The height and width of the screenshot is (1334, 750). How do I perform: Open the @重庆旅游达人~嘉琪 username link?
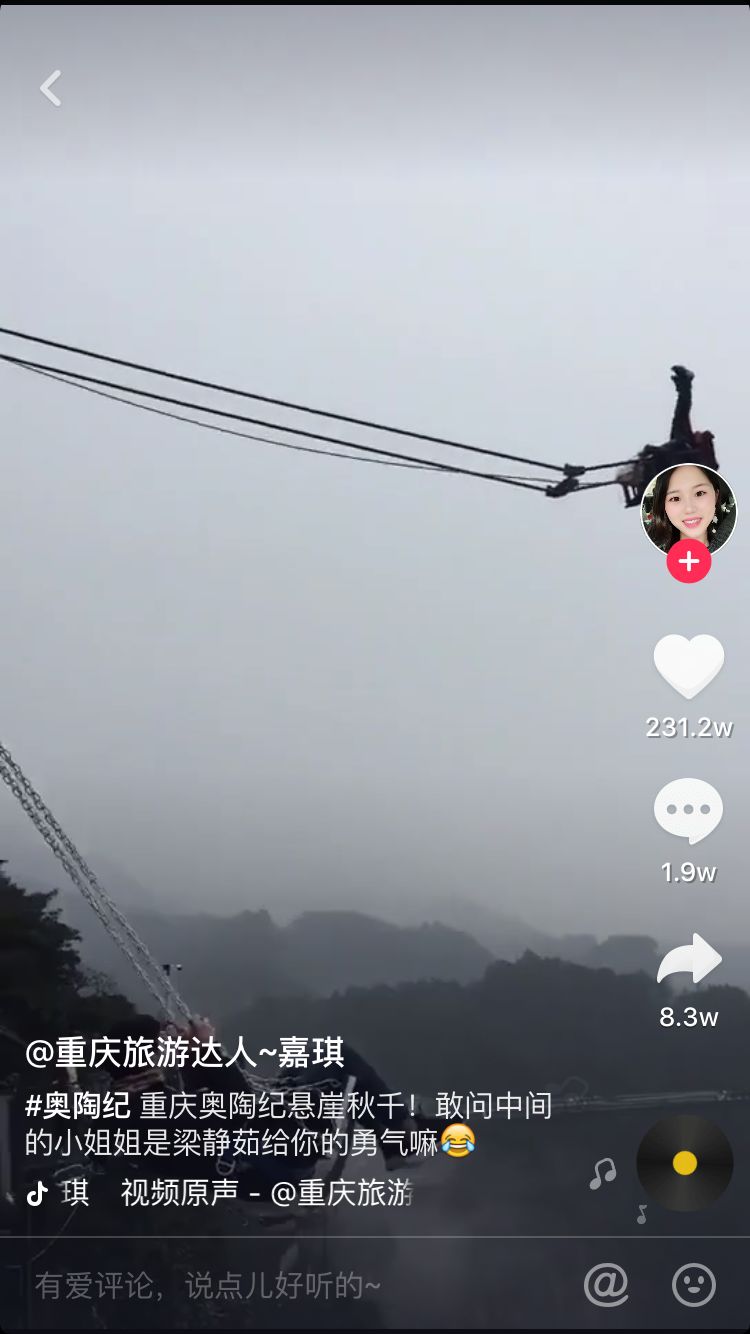click(x=185, y=1053)
